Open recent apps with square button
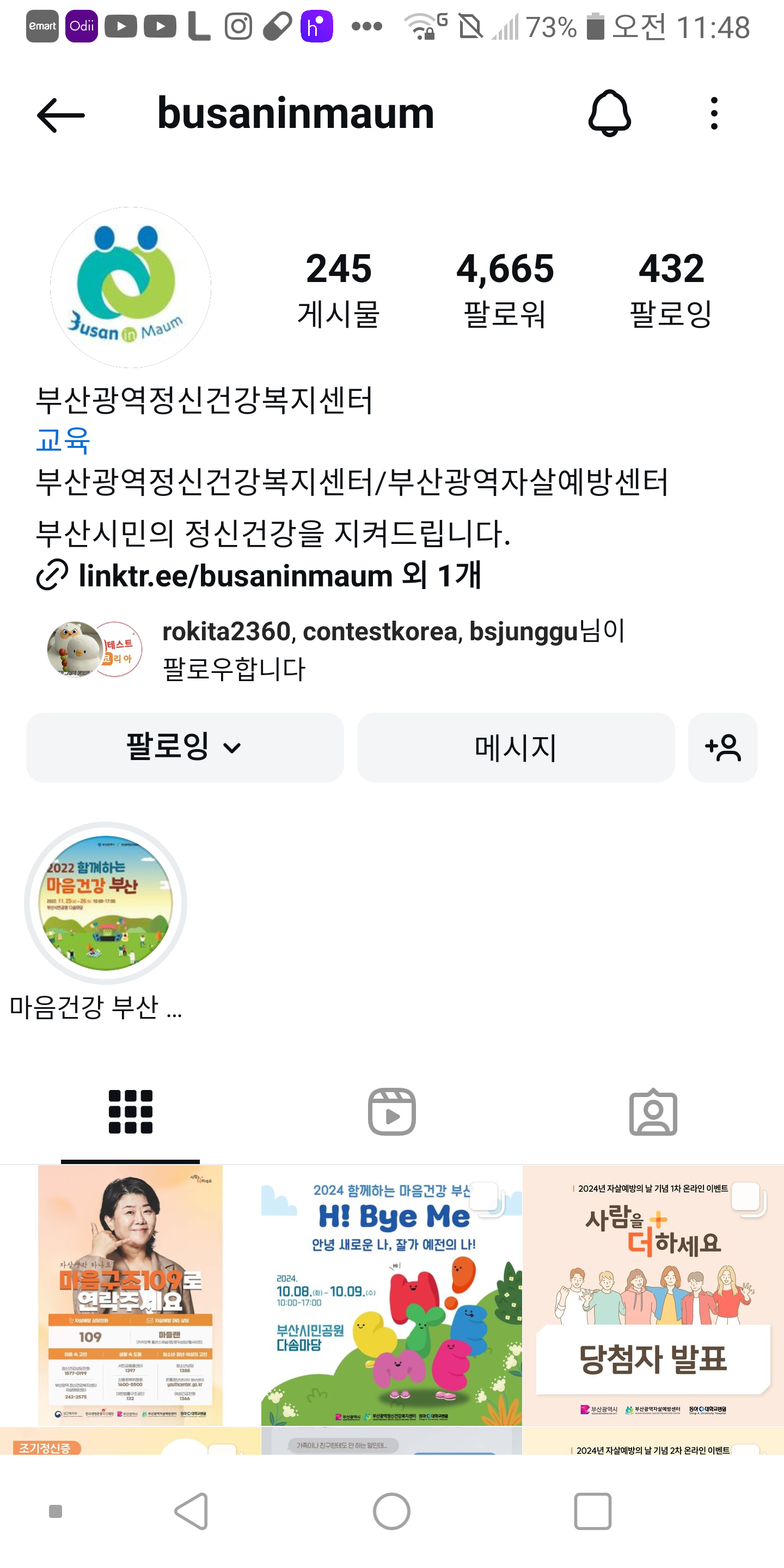The height and width of the screenshot is (1568, 784). pos(592,1511)
